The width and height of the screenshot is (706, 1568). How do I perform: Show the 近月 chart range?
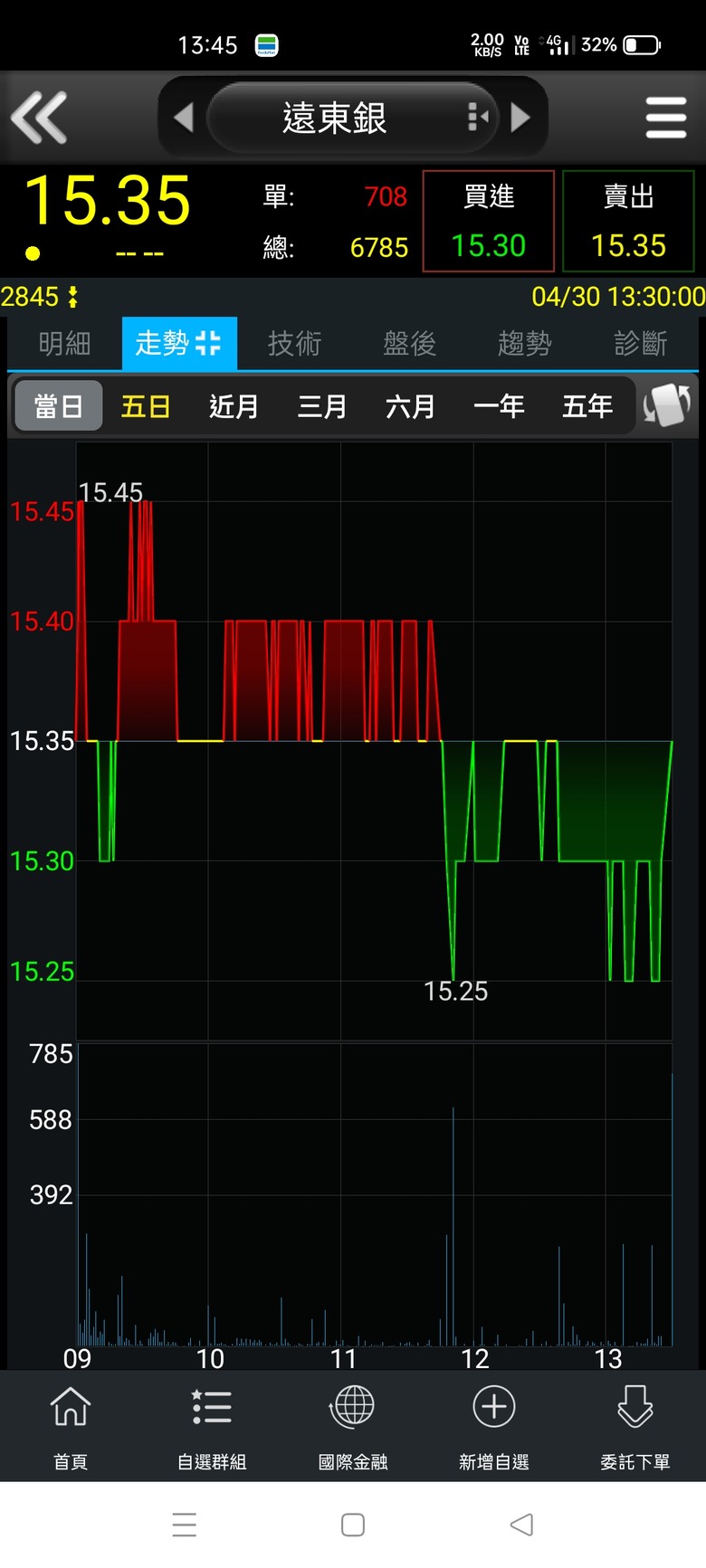[234, 406]
